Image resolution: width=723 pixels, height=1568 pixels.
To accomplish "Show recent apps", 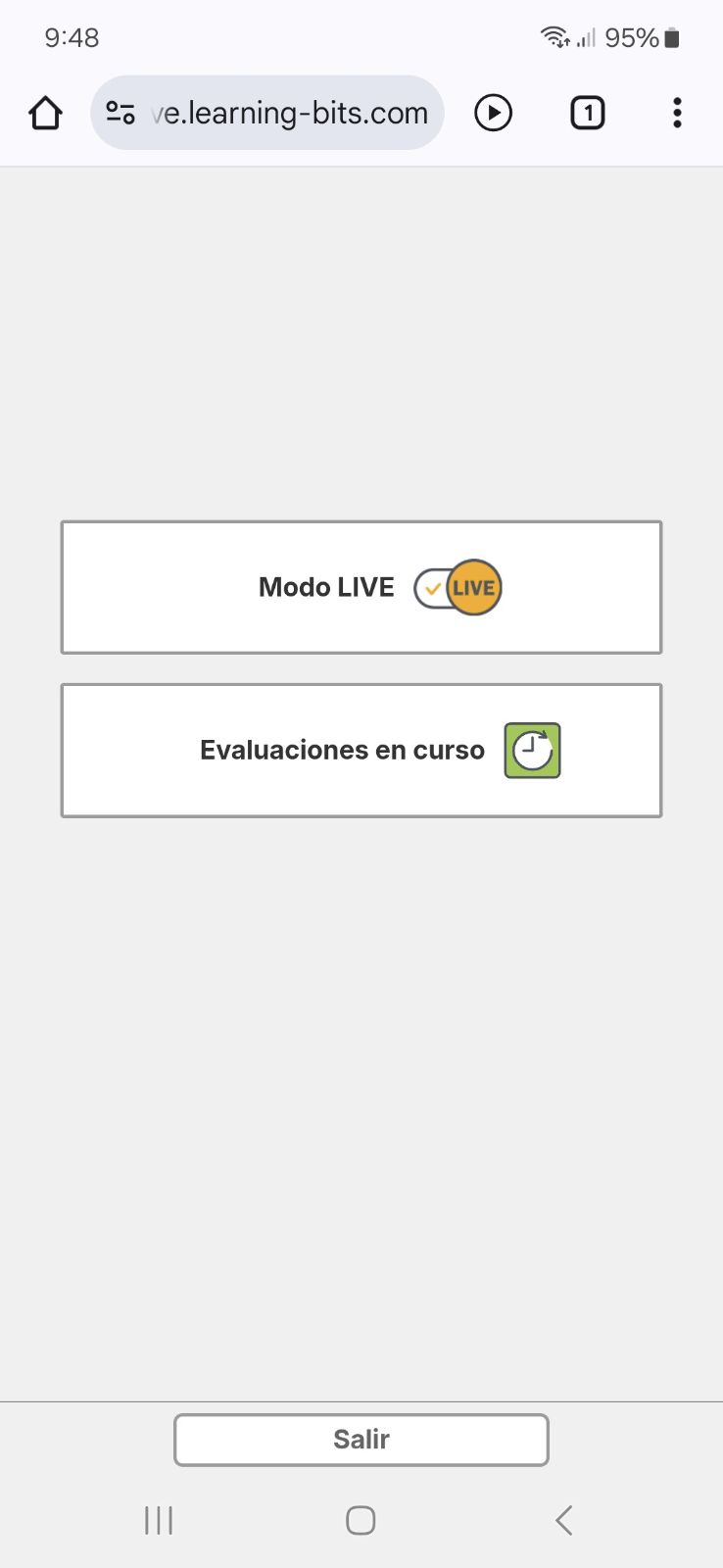I will pos(159,1520).
